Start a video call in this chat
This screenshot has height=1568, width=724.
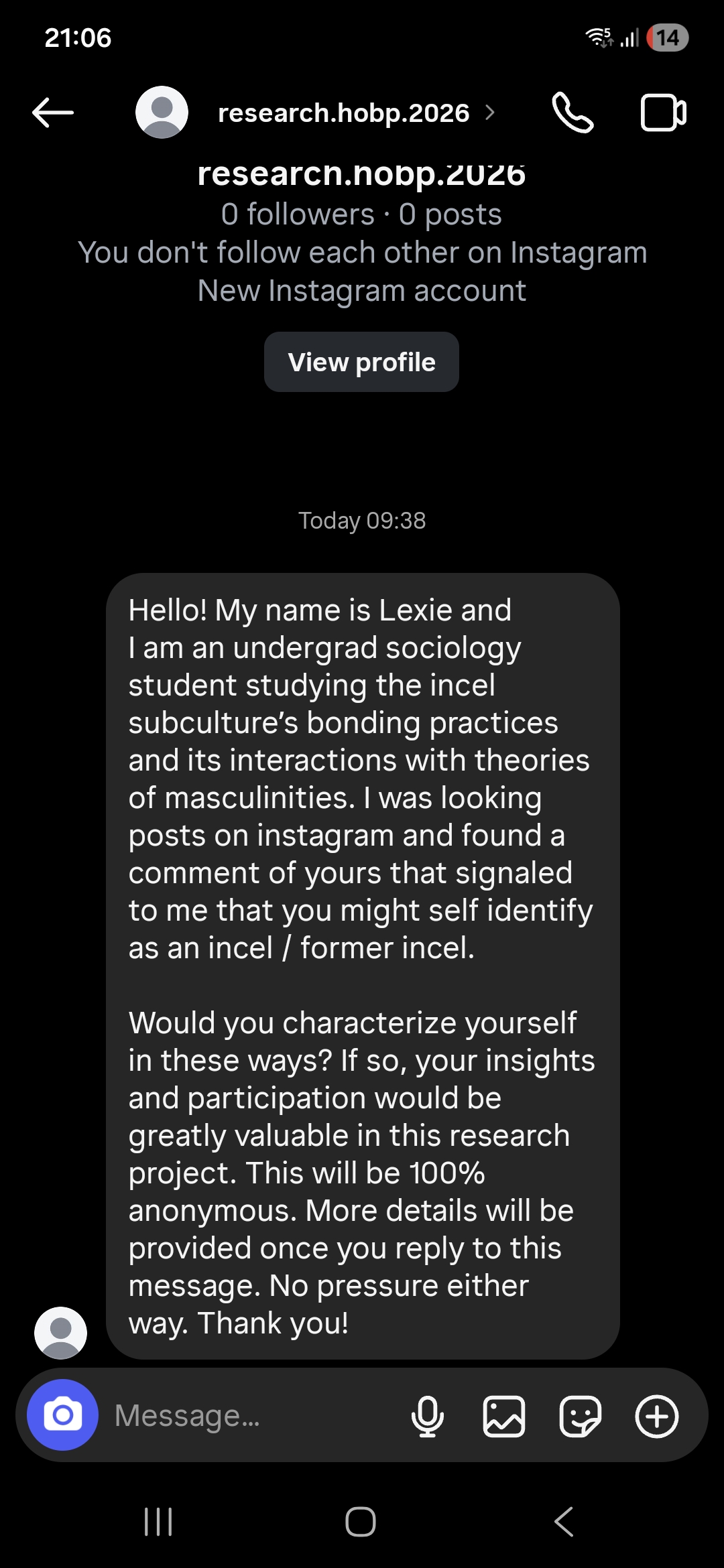point(663,113)
